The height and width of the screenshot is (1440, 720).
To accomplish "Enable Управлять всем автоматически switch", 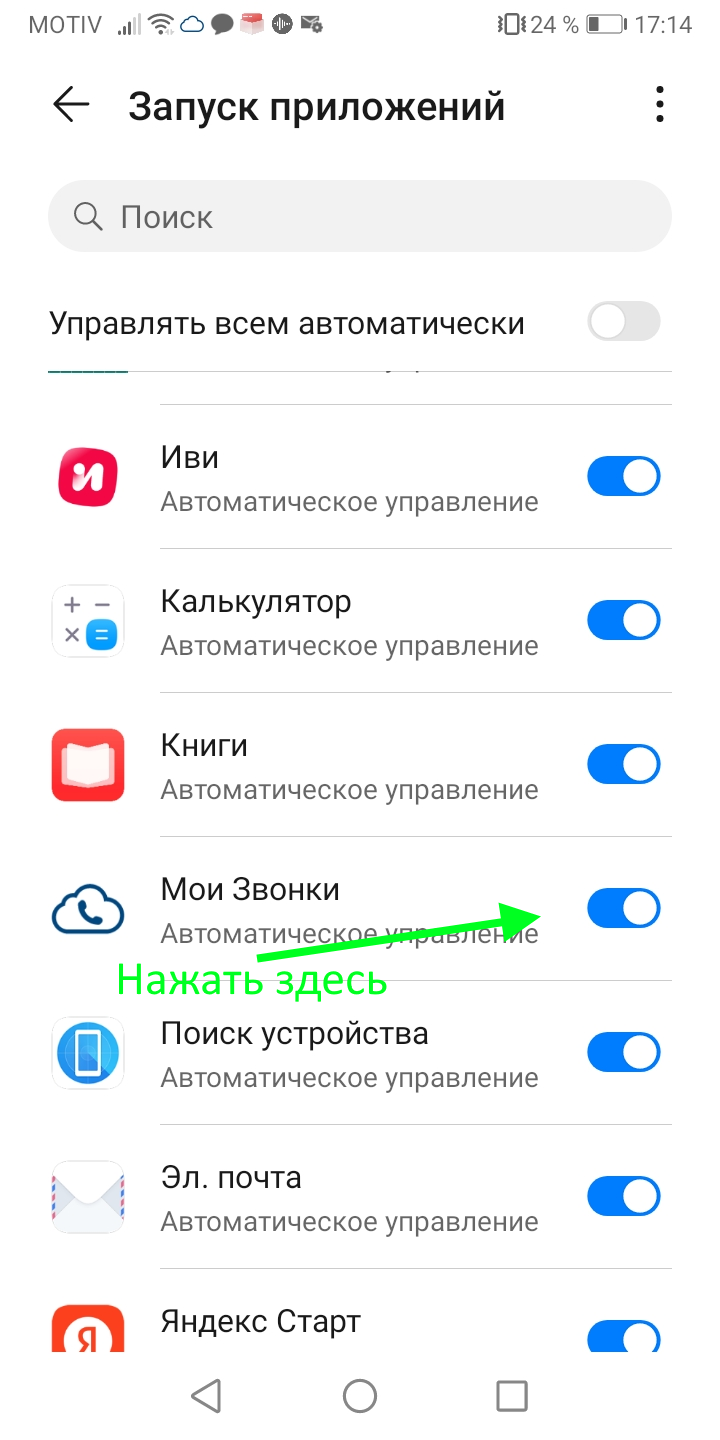I will [624, 322].
